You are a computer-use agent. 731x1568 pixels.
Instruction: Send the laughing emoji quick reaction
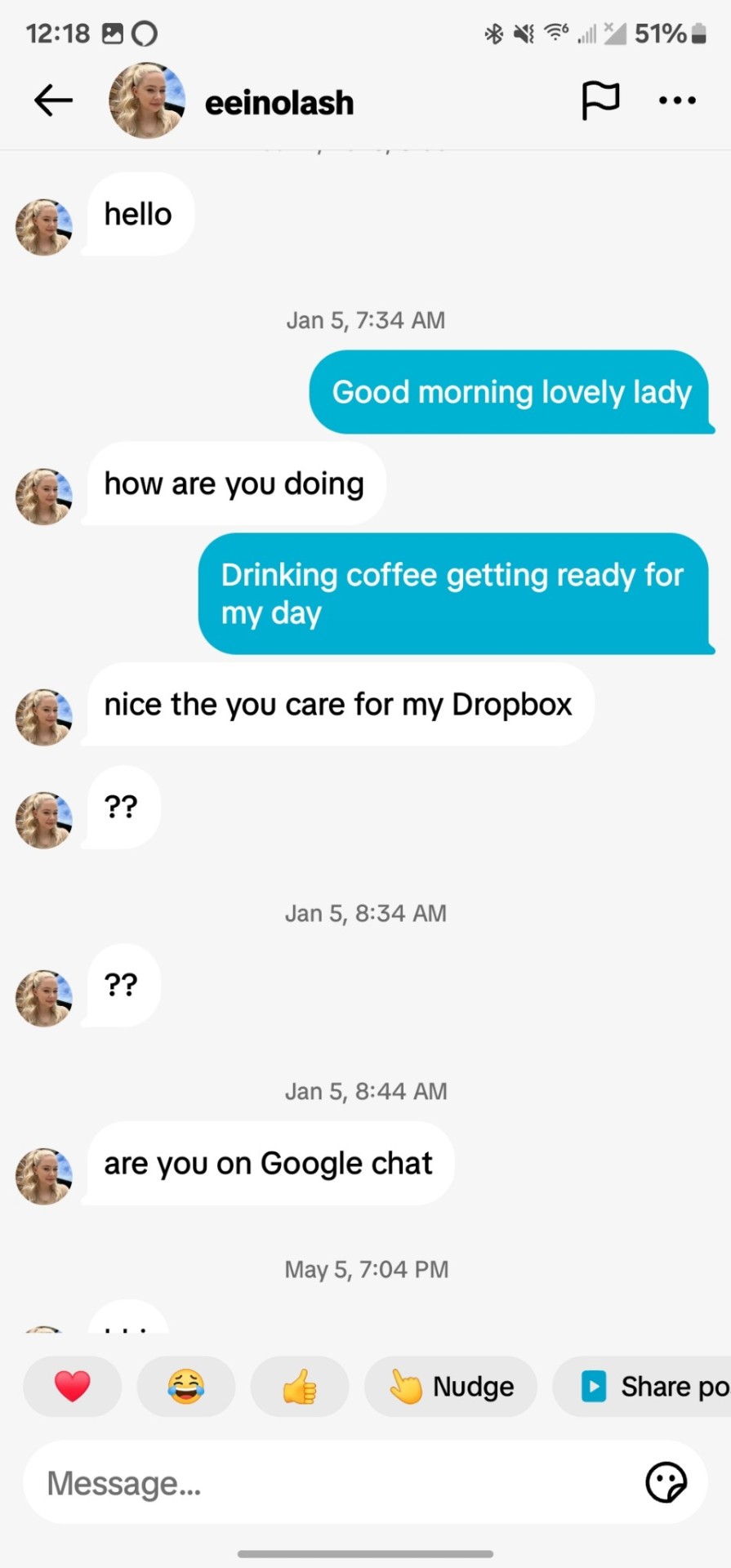[186, 1386]
